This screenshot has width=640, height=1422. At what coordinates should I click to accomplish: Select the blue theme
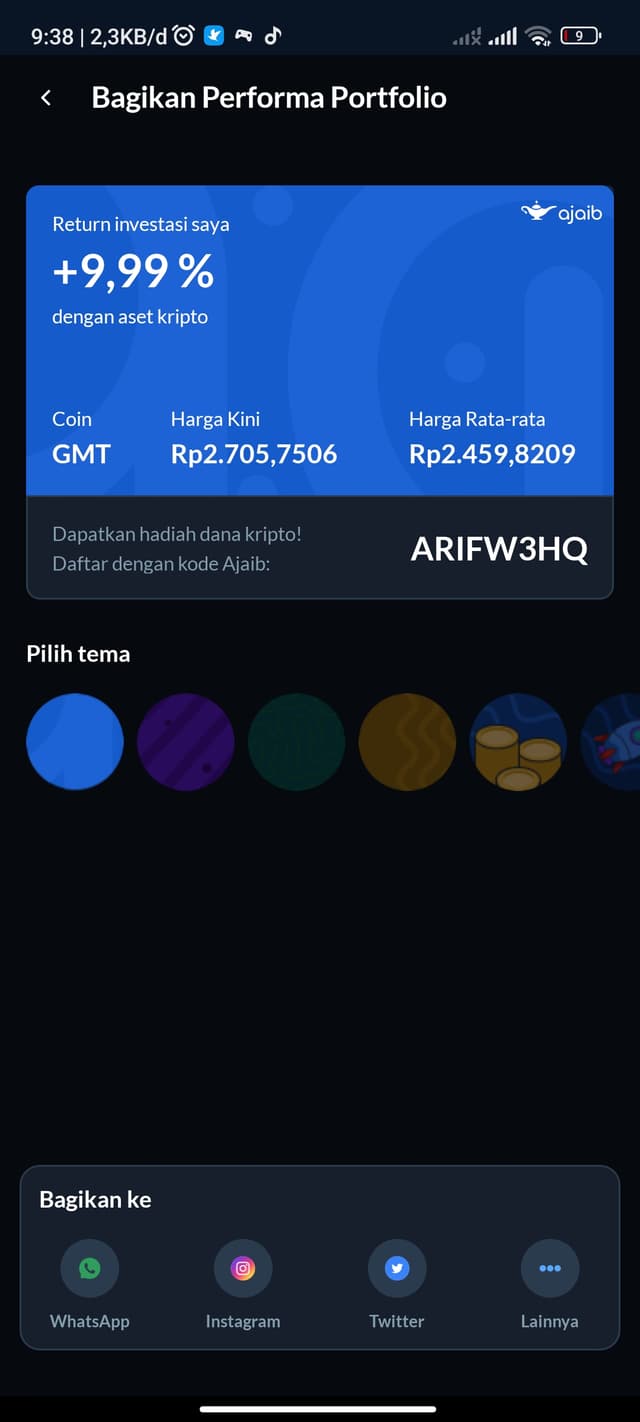pyautogui.click(x=75, y=742)
